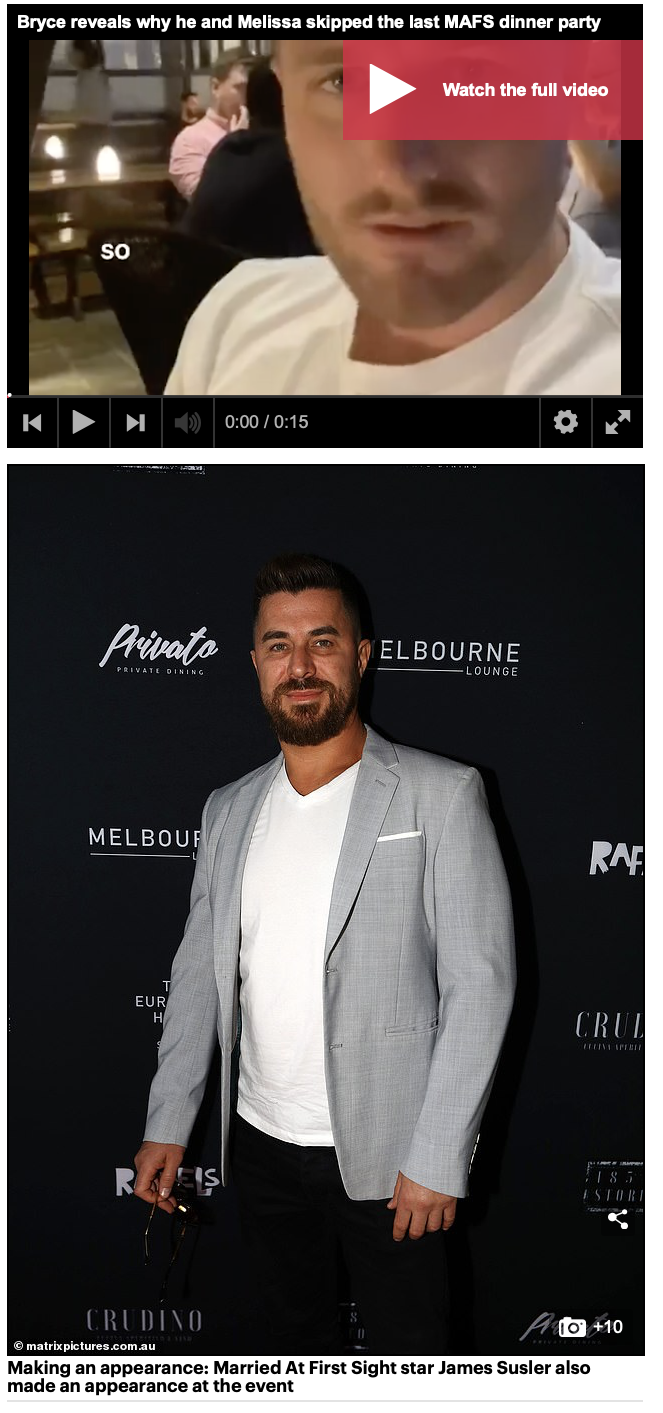Expand the video to fullscreen
This screenshot has height=1413, width=663.
tap(618, 422)
